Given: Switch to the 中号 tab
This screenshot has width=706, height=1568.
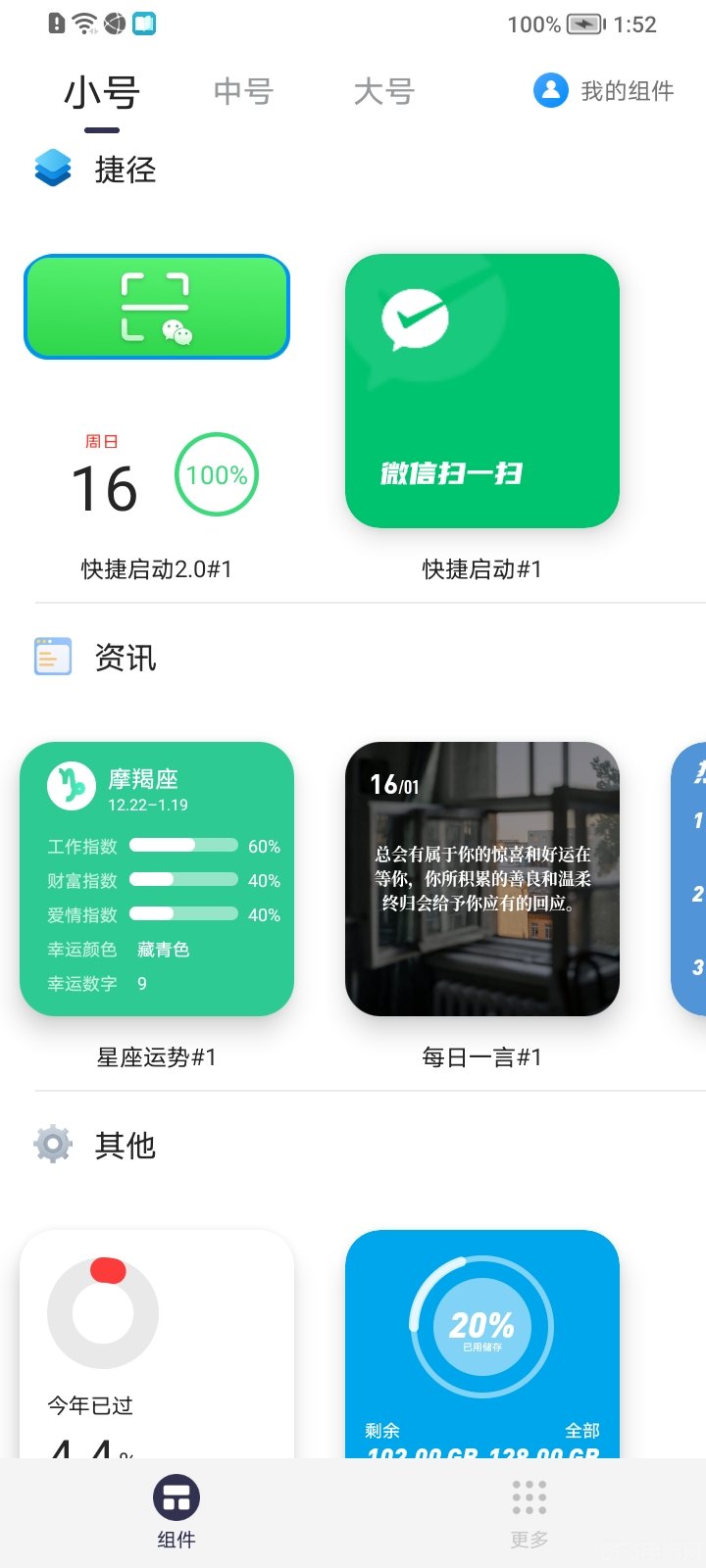Looking at the screenshot, I should coord(243,90).
